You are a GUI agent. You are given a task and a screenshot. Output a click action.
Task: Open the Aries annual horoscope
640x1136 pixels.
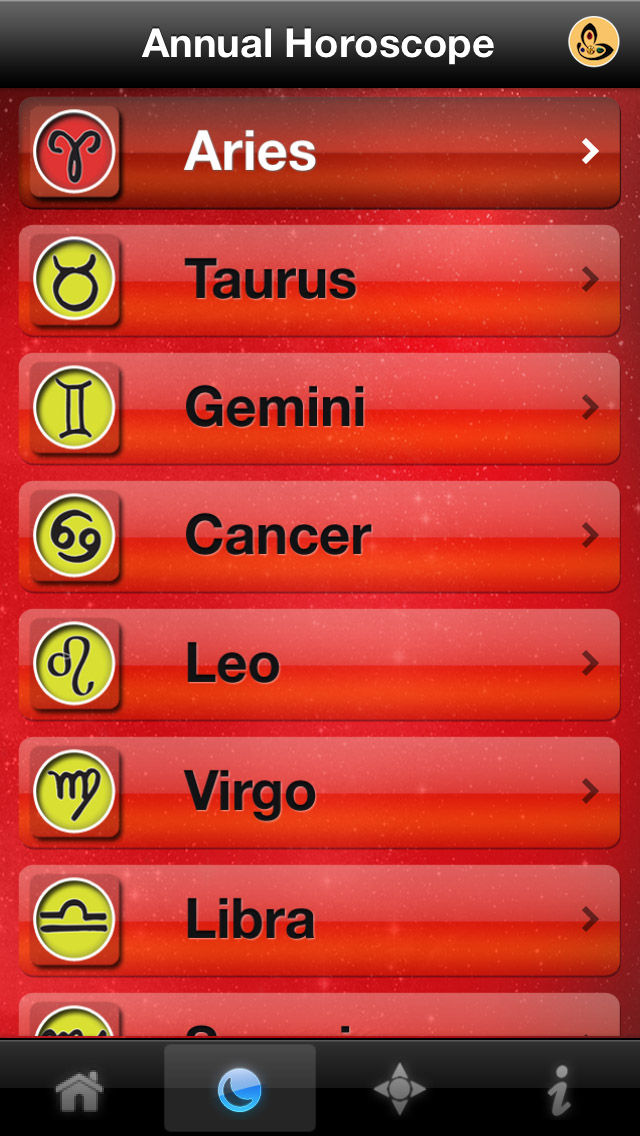(320, 152)
